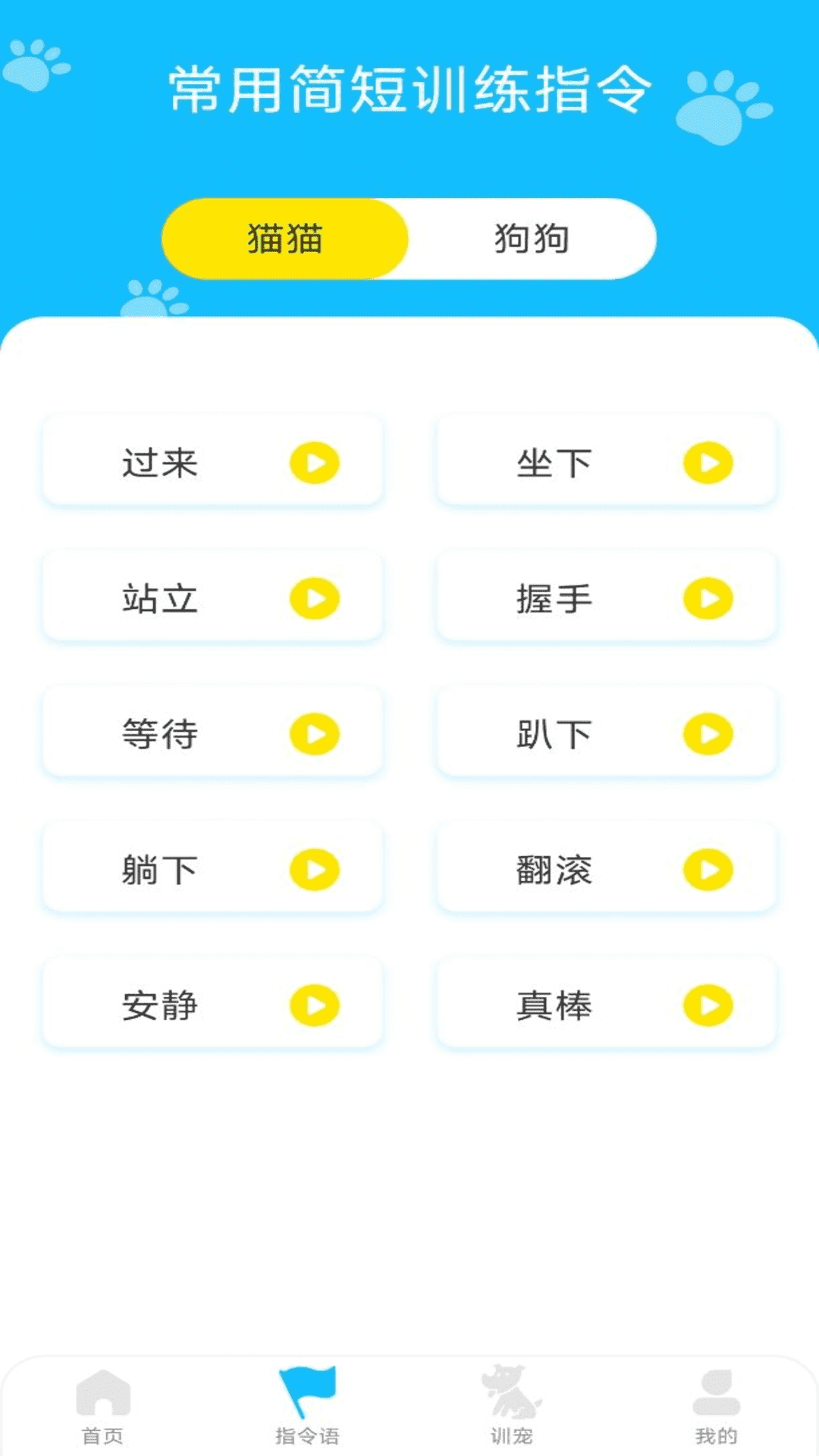819x1456 pixels.
Task: Play the 安静 command
Action: tap(314, 1006)
